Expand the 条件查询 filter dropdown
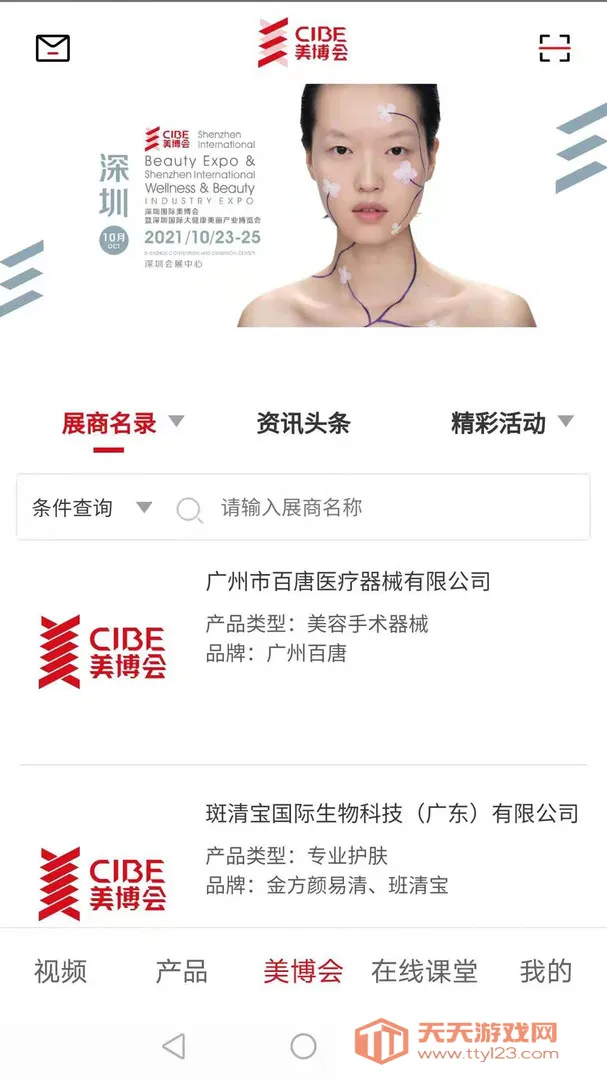Screen dimensions: 607x1080 (x=90, y=508)
